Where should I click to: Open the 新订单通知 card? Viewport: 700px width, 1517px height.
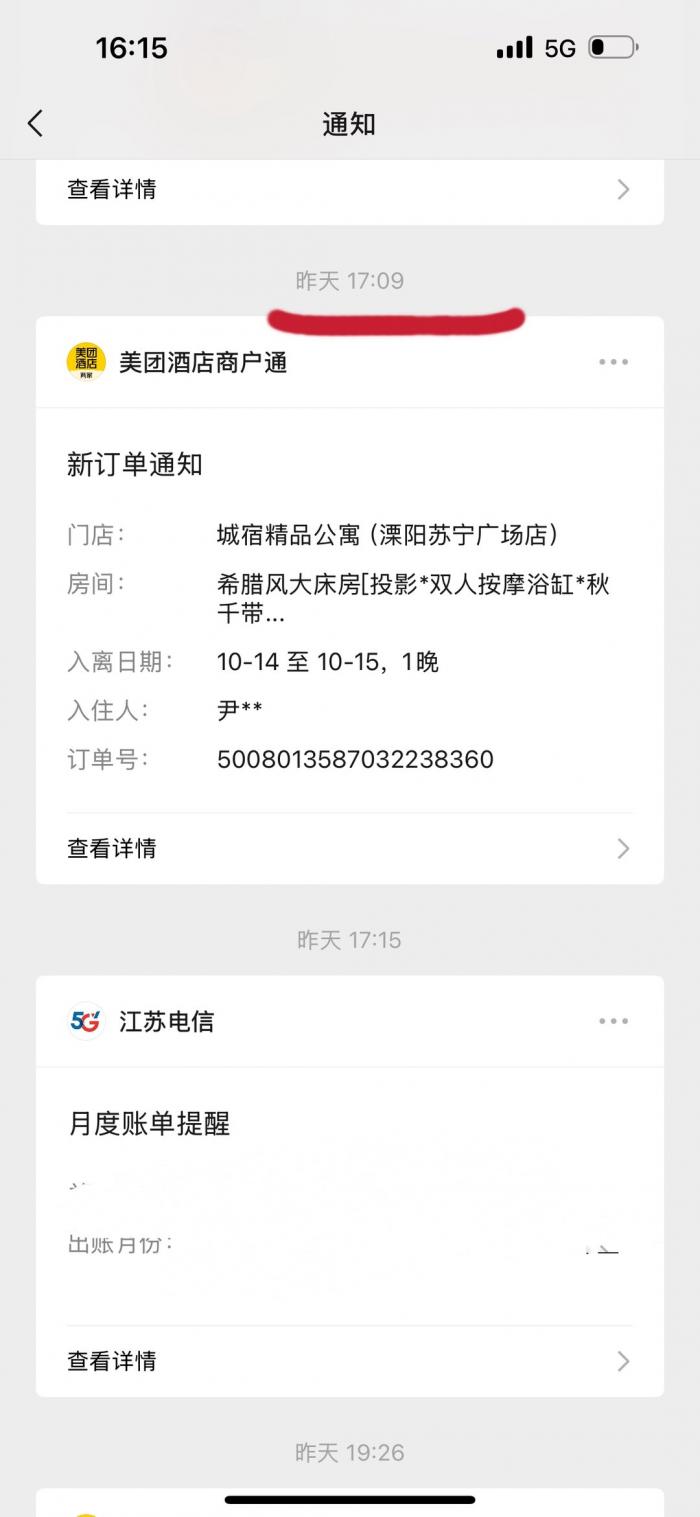click(x=349, y=610)
